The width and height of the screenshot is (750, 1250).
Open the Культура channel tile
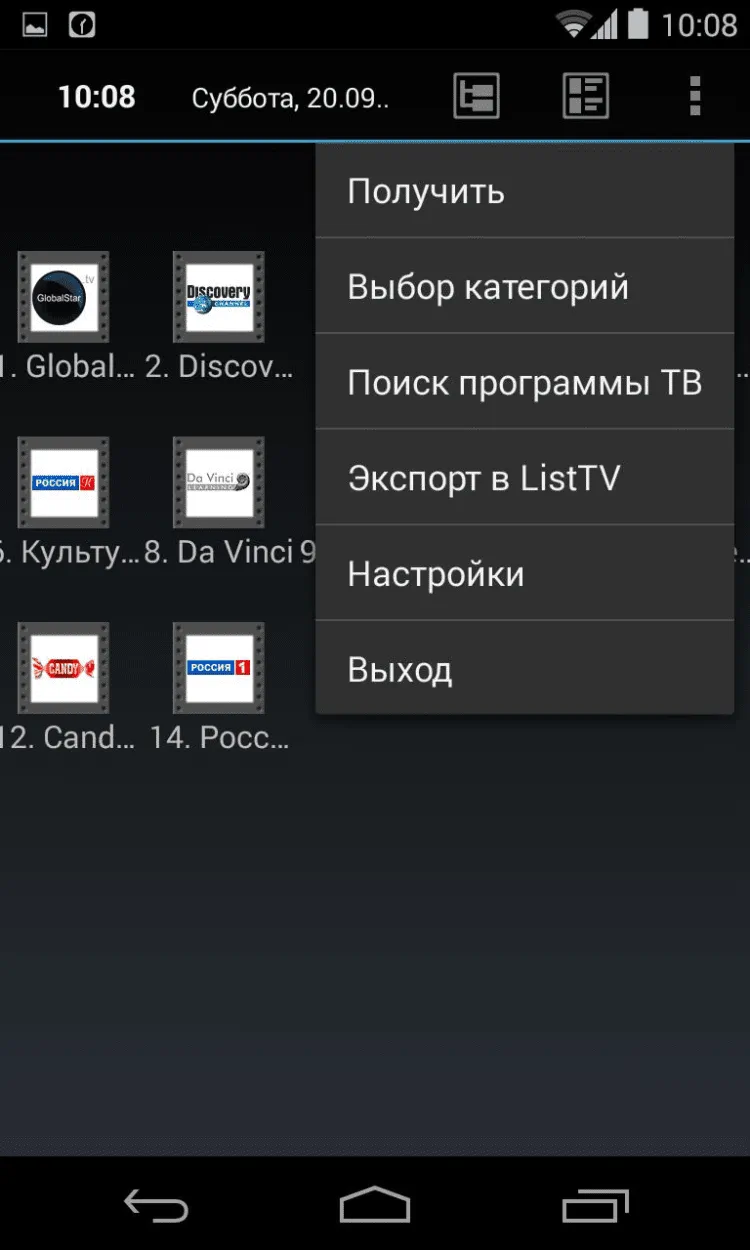pyautogui.click(x=64, y=483)
